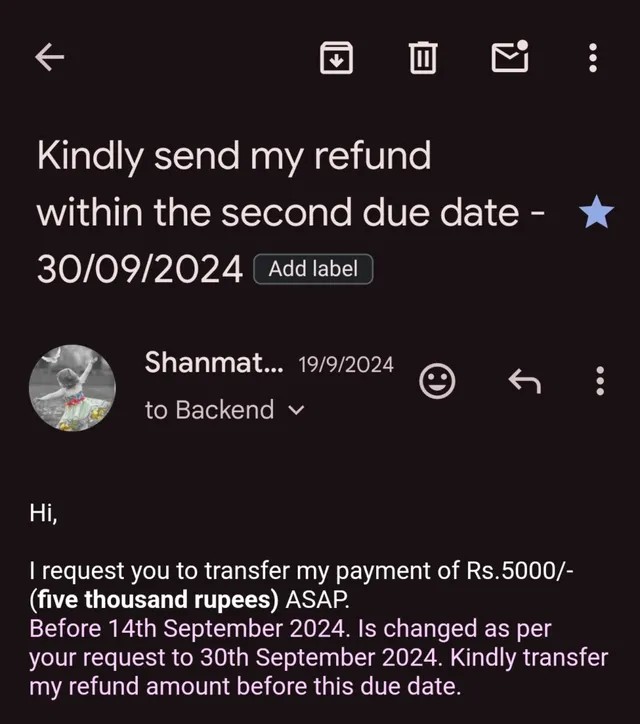Viewport: 640px width, 724px height.
Task: Open the top toolbar overflow menu
Action: (593, 59)
